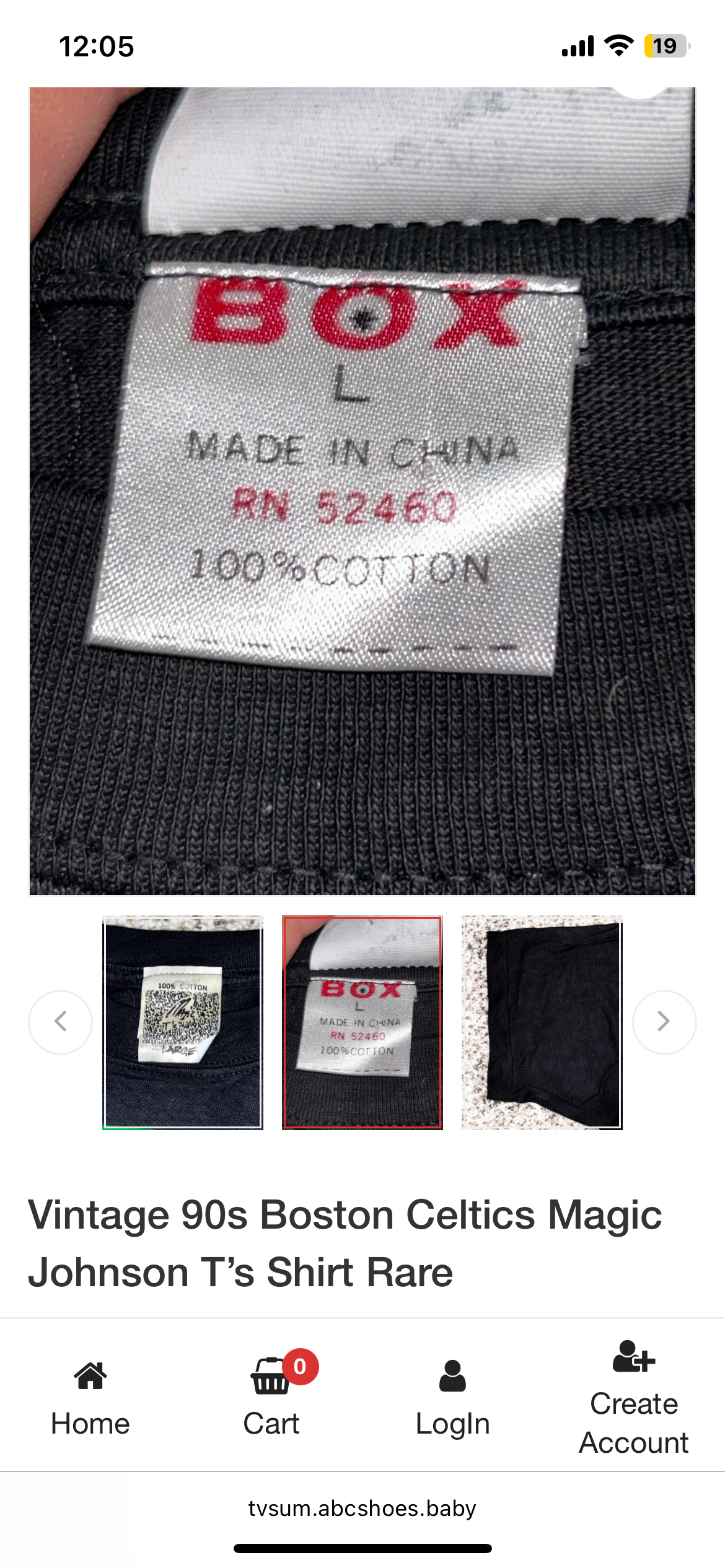Tap Create Account
This screenshot has width=725, height=1568.
click(634, 1398)
